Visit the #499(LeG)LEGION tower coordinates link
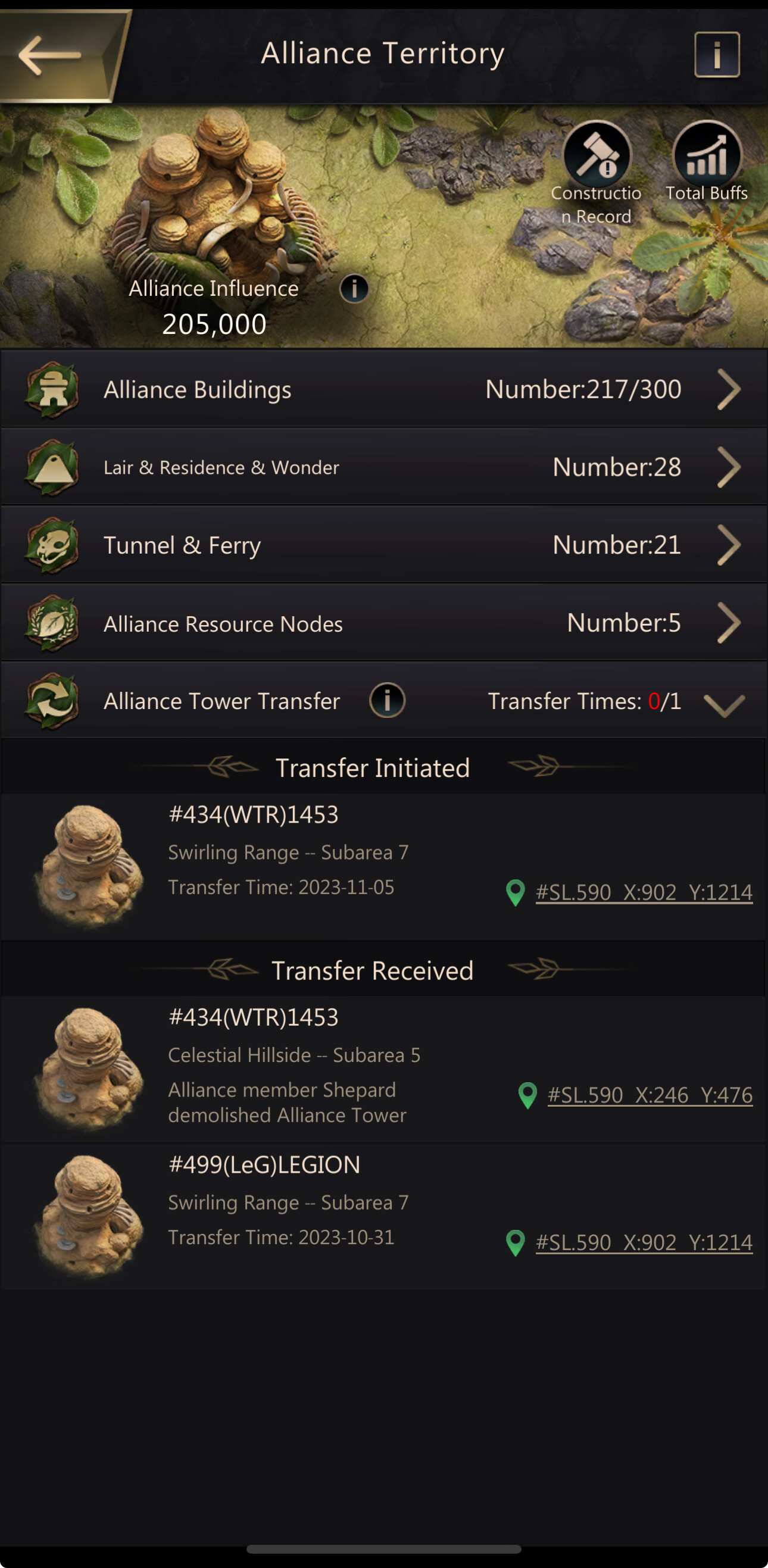This screenshot has width=768, height=1568. tap(643, 1242)
